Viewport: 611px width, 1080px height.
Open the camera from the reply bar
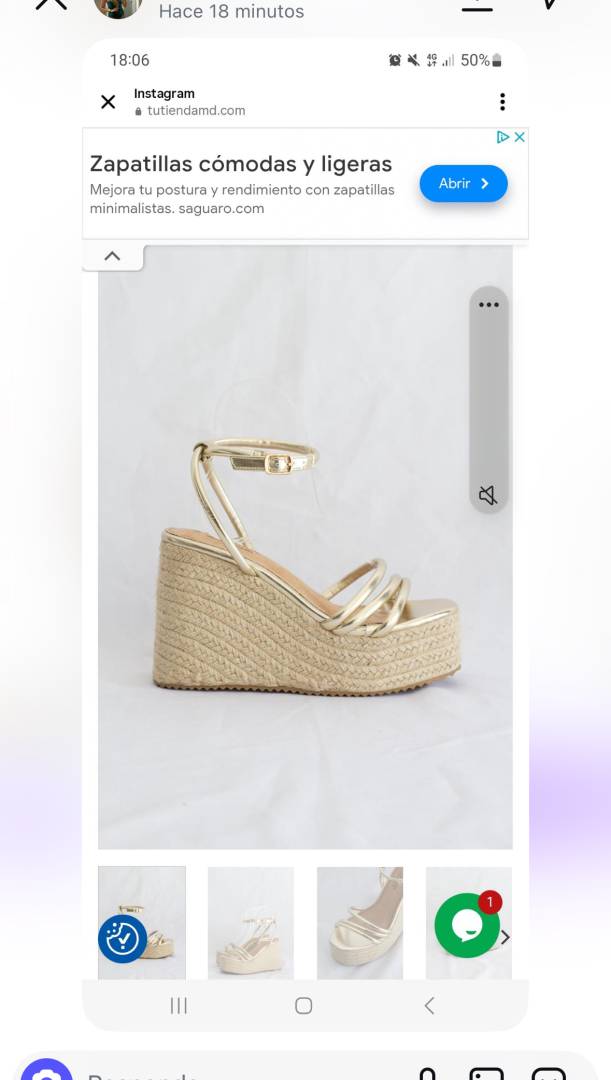coord(46,1070)
